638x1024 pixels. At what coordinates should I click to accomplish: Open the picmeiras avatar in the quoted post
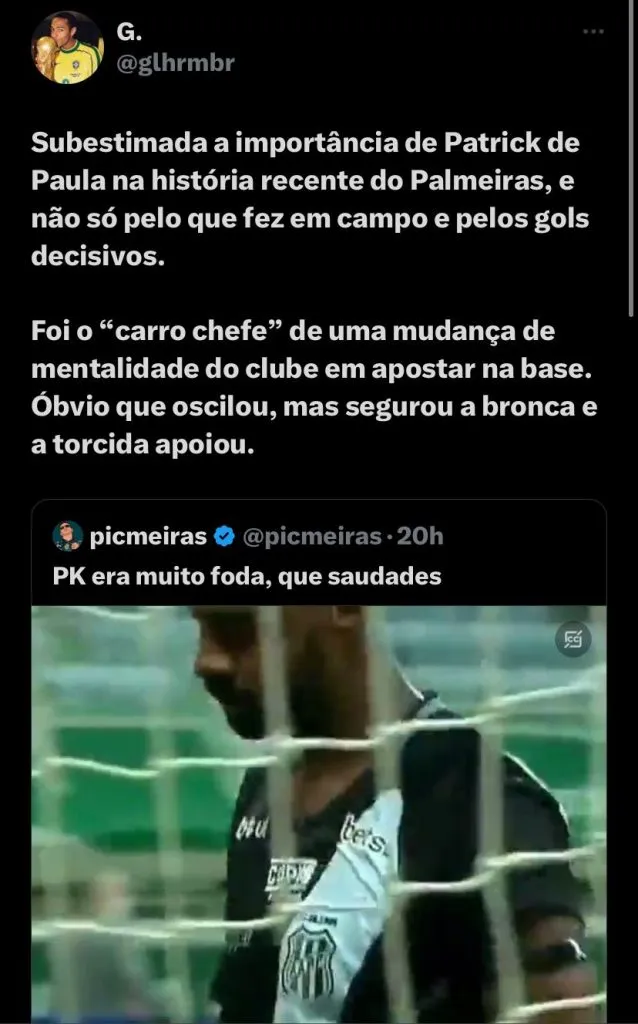(x=67, y=536)
